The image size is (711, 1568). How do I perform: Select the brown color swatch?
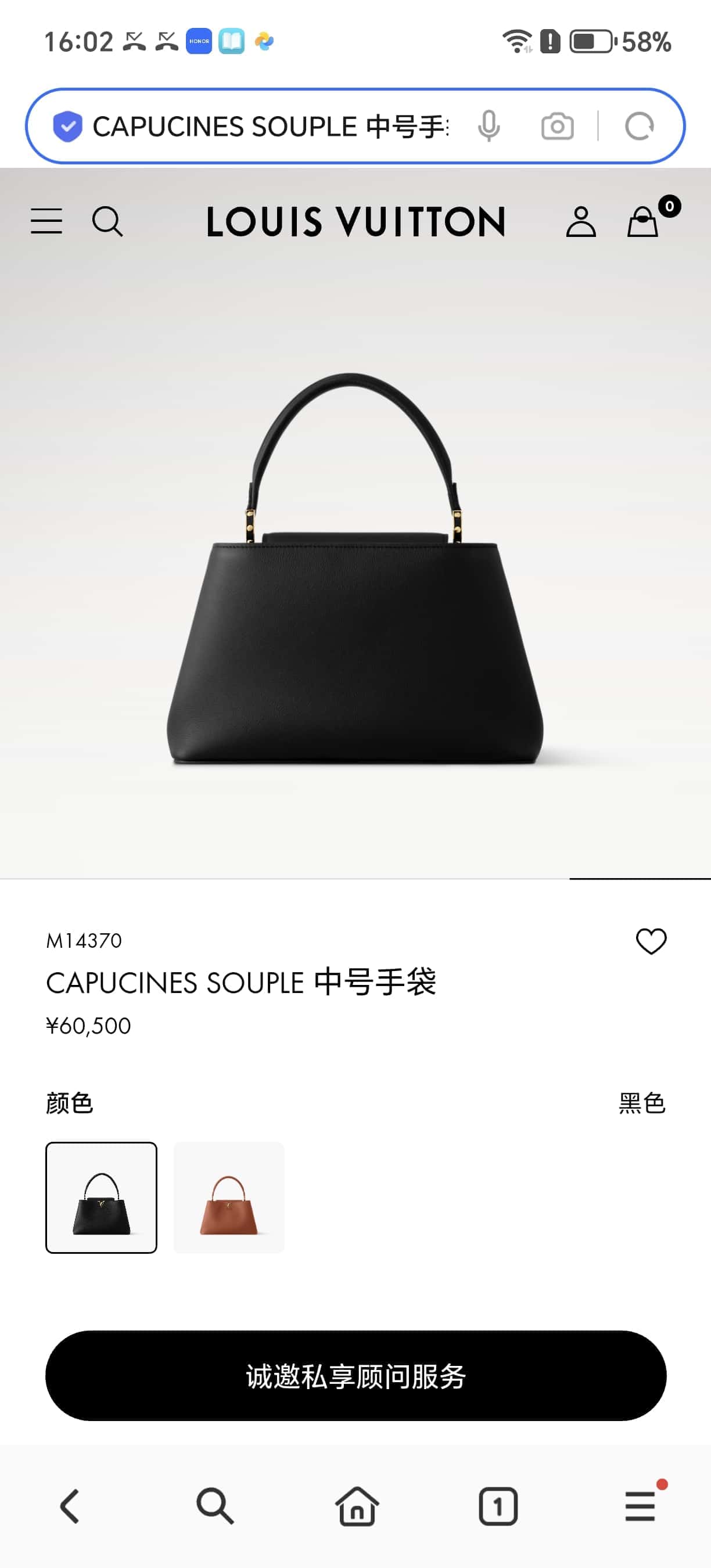229,1197
